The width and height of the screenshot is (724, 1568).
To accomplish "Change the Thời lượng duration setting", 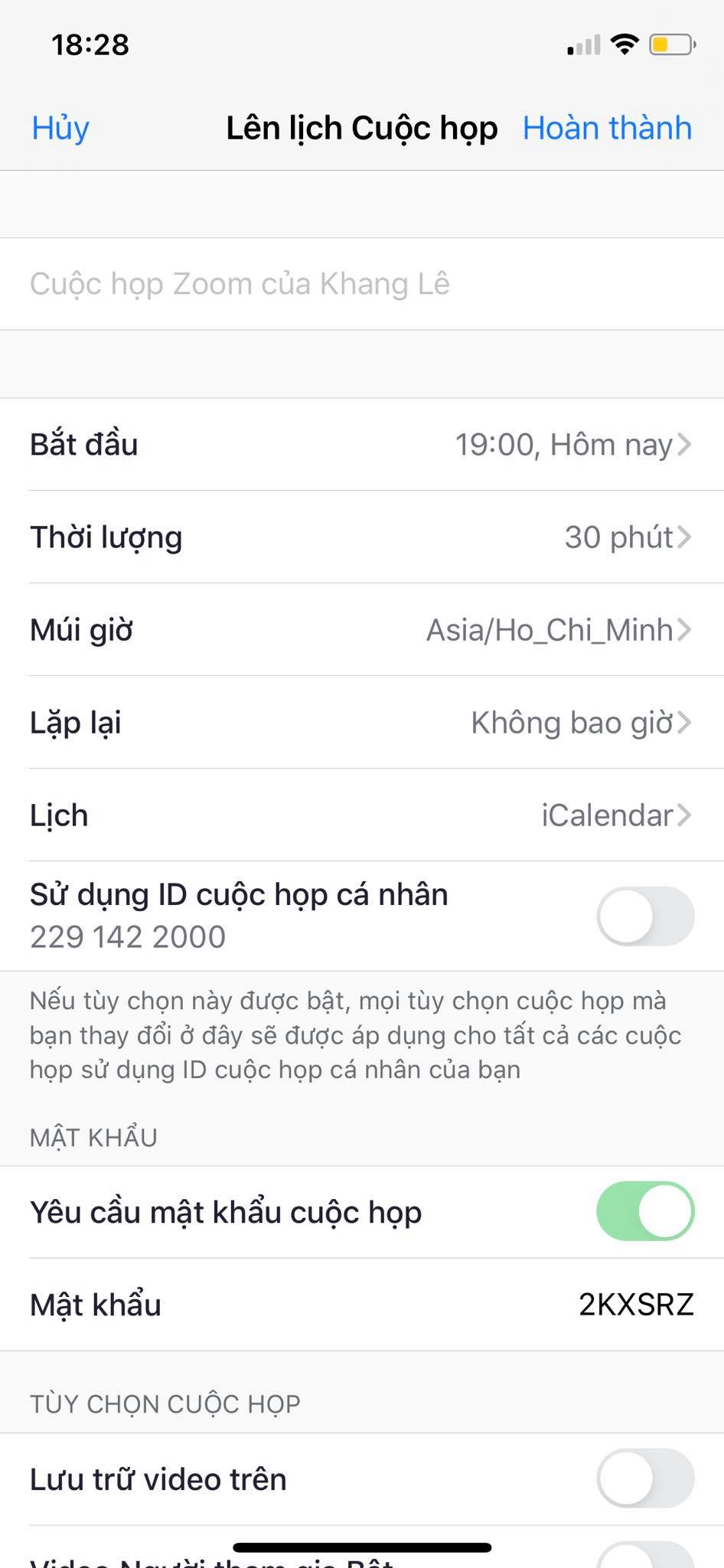I will click(362, 537).
